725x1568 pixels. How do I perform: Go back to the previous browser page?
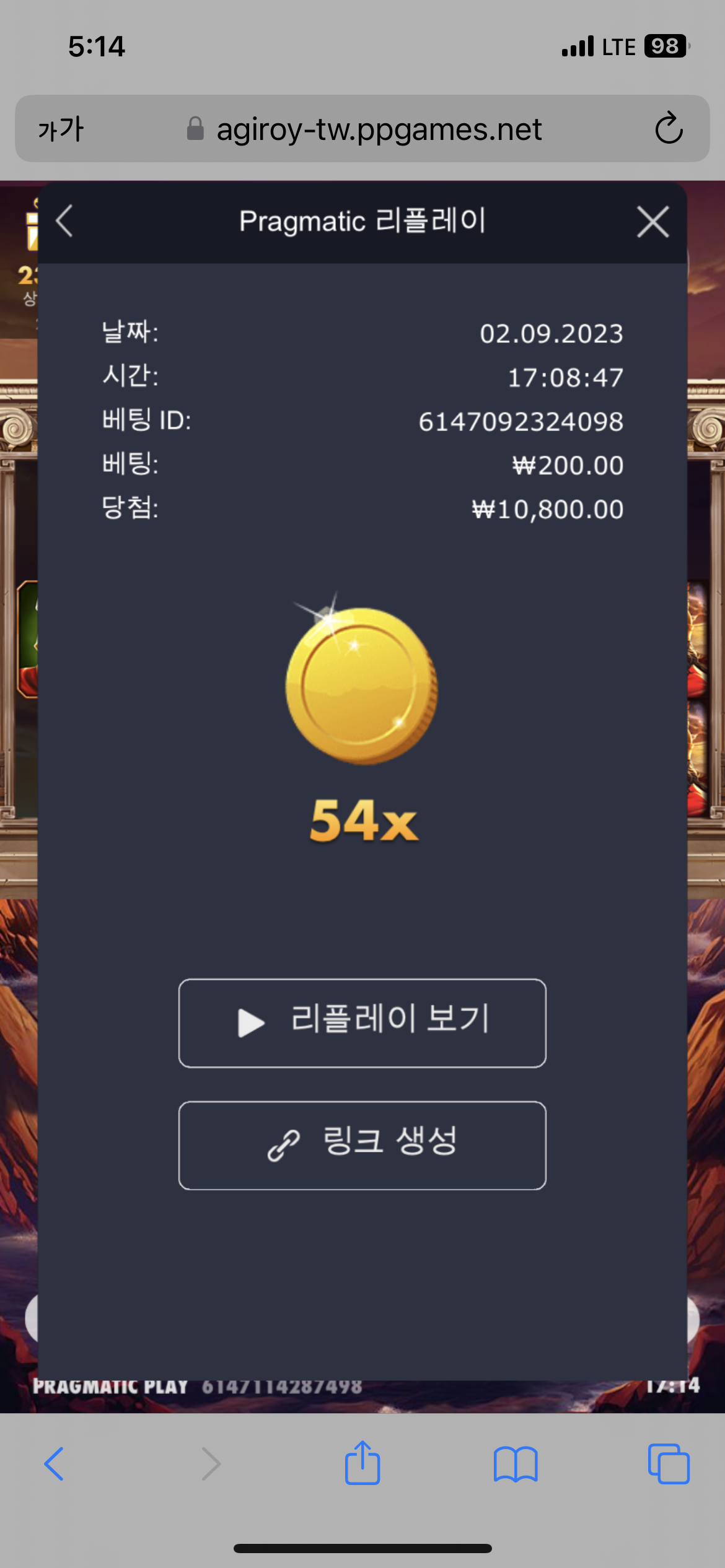click(x=54, y=1464)
